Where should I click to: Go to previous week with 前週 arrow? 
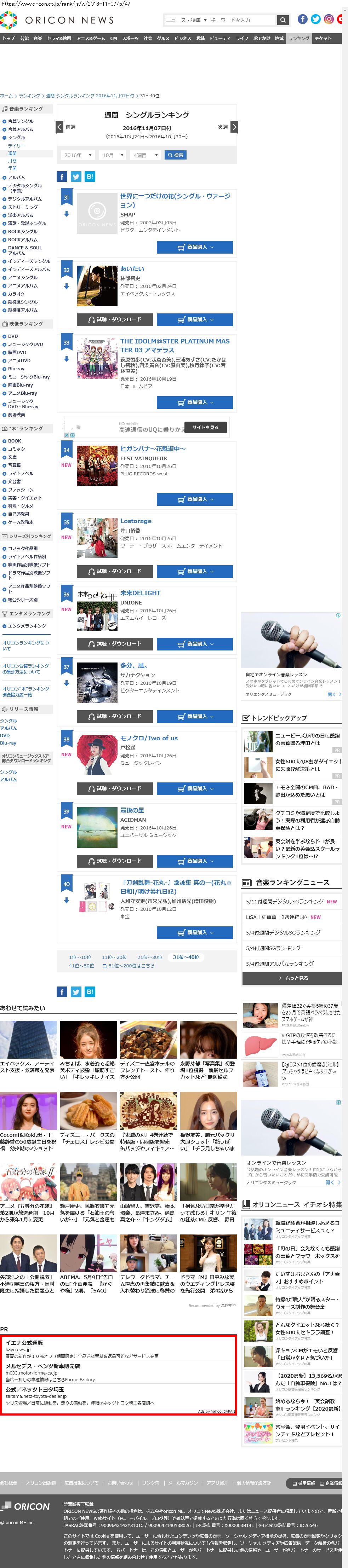(60, 127)
